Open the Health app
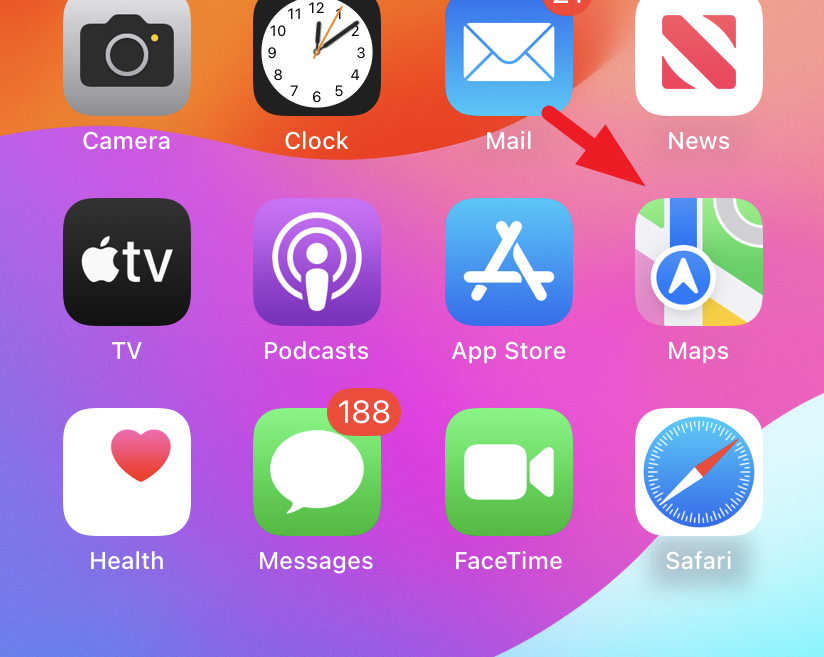The image size is (824, 657). (127, 472)
